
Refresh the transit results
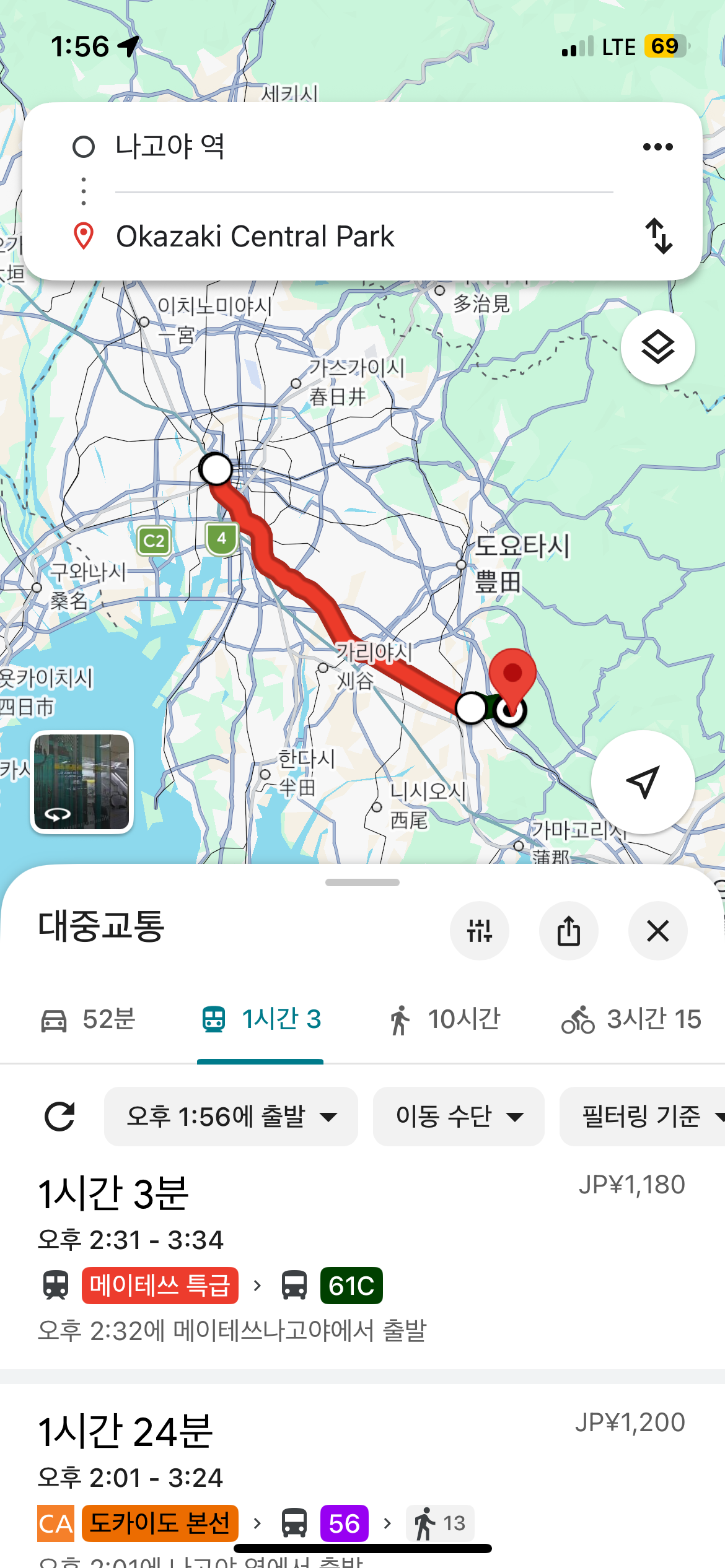coord(59,1117)
